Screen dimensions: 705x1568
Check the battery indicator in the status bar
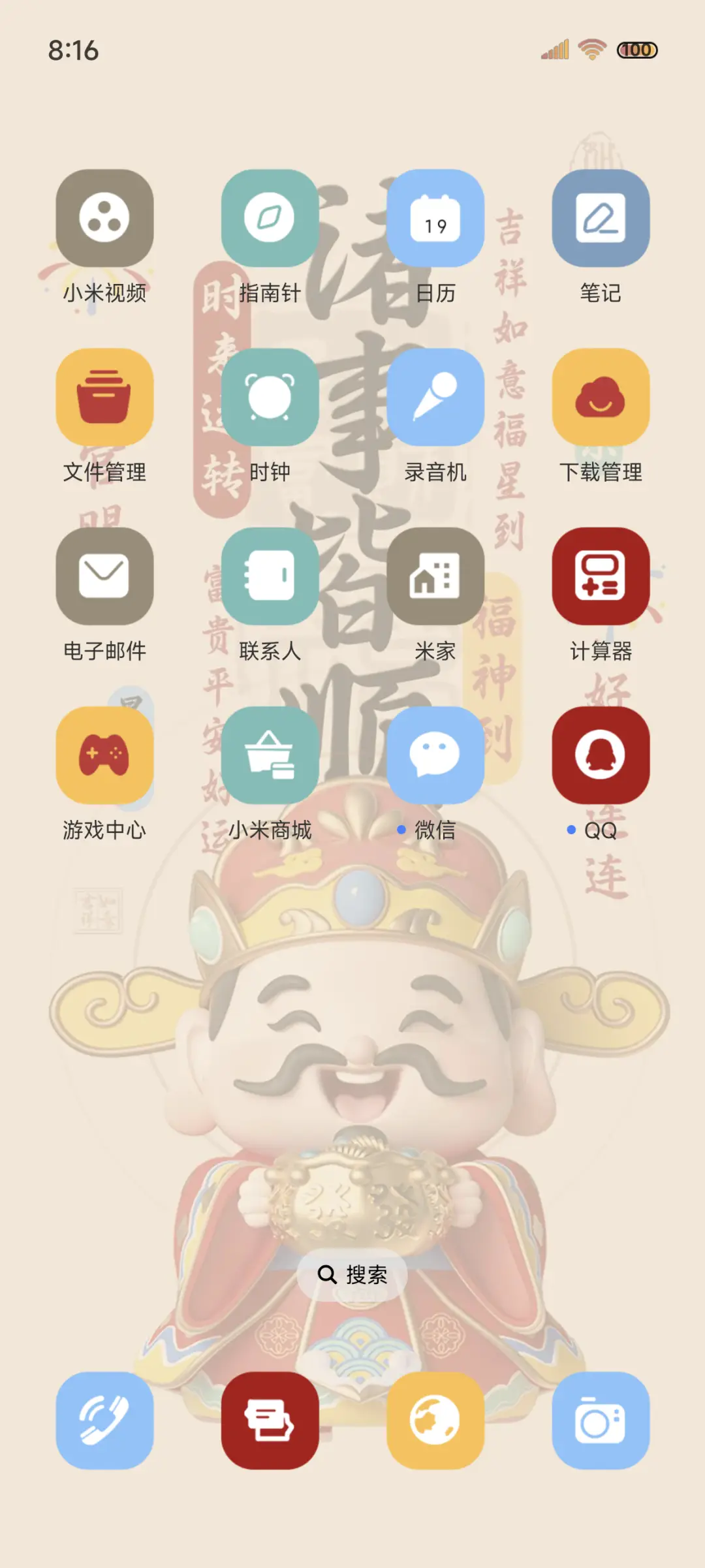coord(636,50)
